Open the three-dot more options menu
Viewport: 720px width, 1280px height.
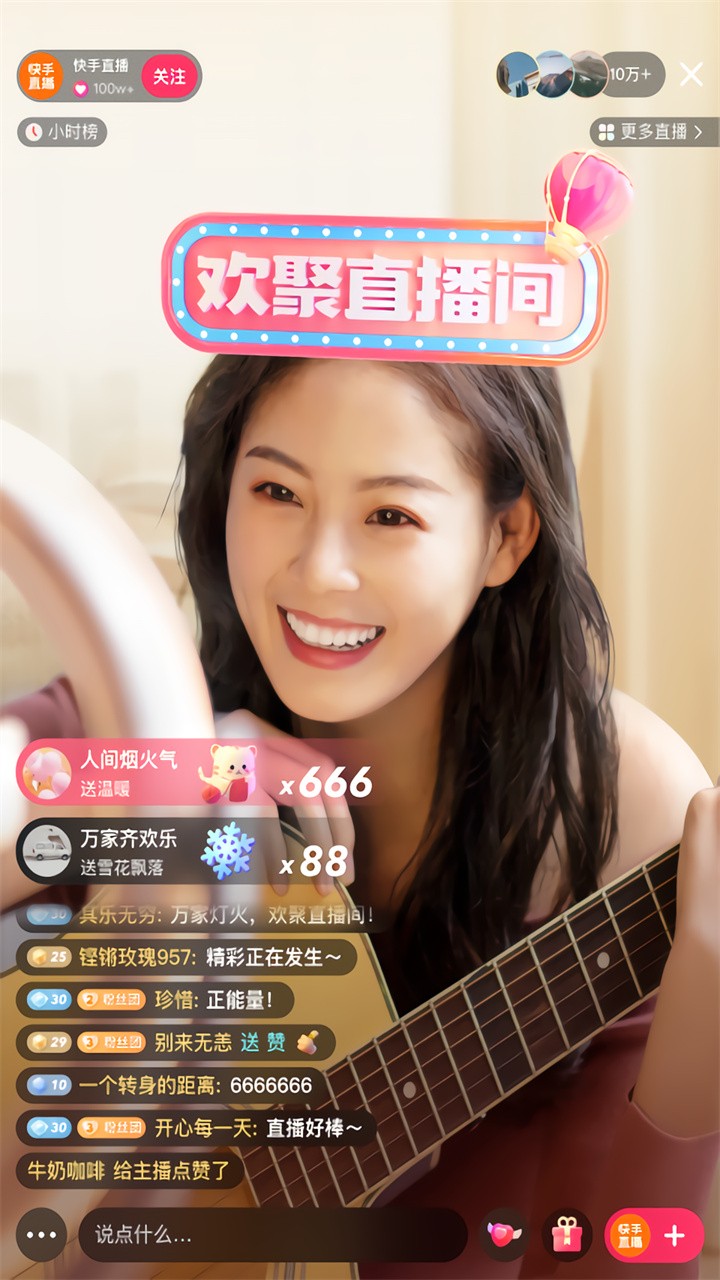point(41,1235)
